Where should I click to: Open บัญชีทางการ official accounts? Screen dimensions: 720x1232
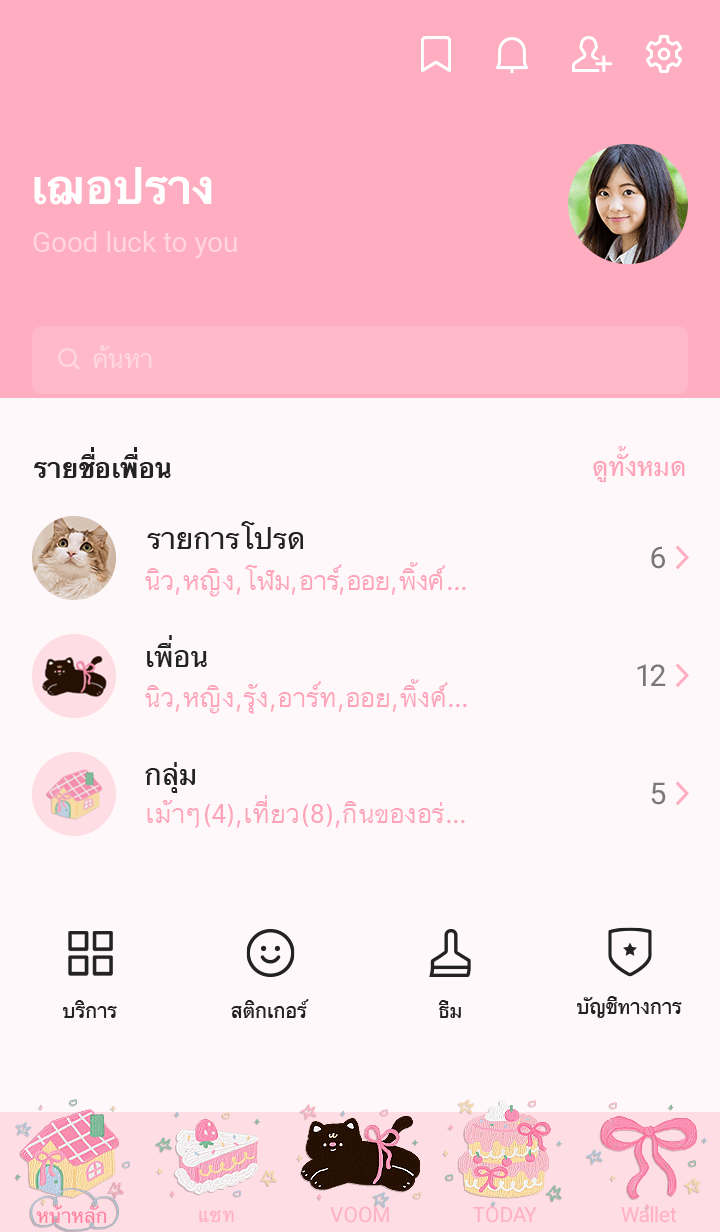pos(630,973)
